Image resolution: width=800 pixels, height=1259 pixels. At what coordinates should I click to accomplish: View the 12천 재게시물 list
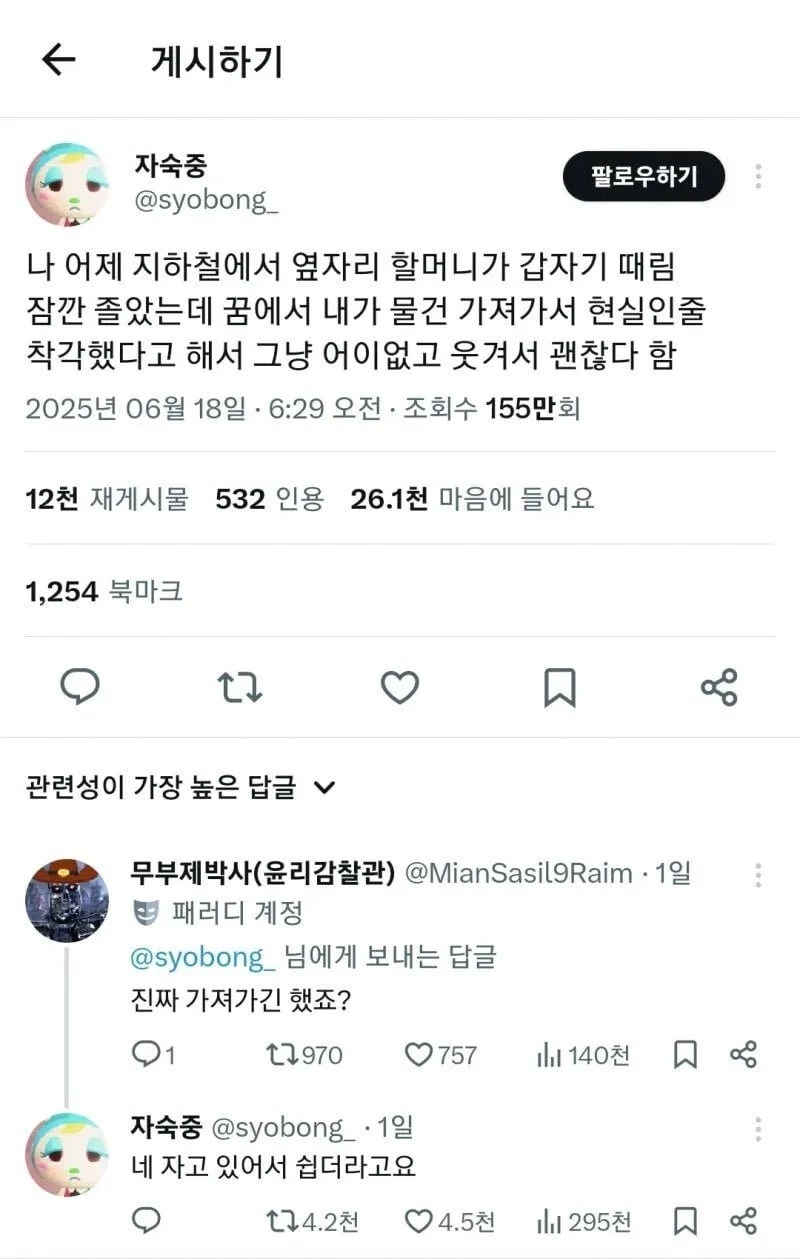(x=107, y=499)
